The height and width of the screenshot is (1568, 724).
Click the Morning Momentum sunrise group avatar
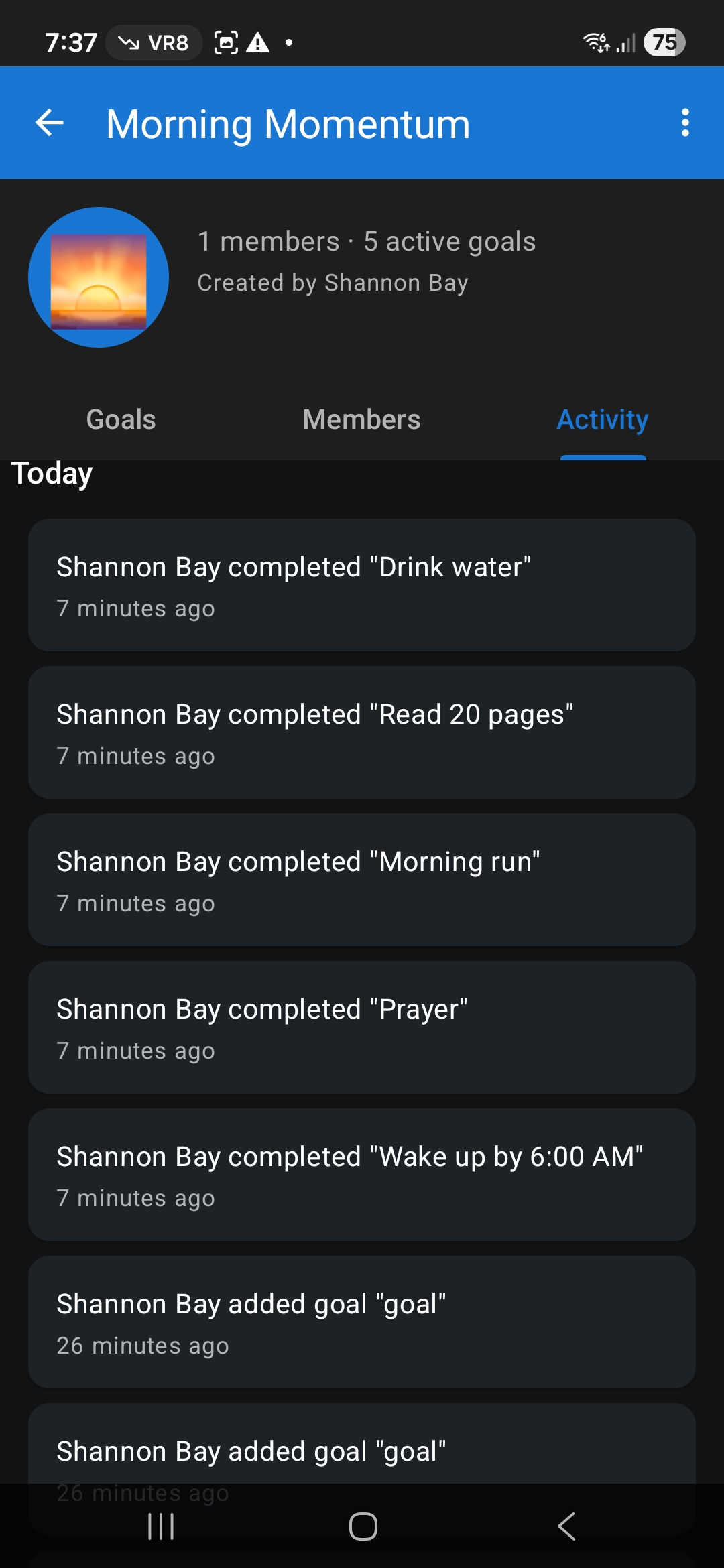point(99,278)
